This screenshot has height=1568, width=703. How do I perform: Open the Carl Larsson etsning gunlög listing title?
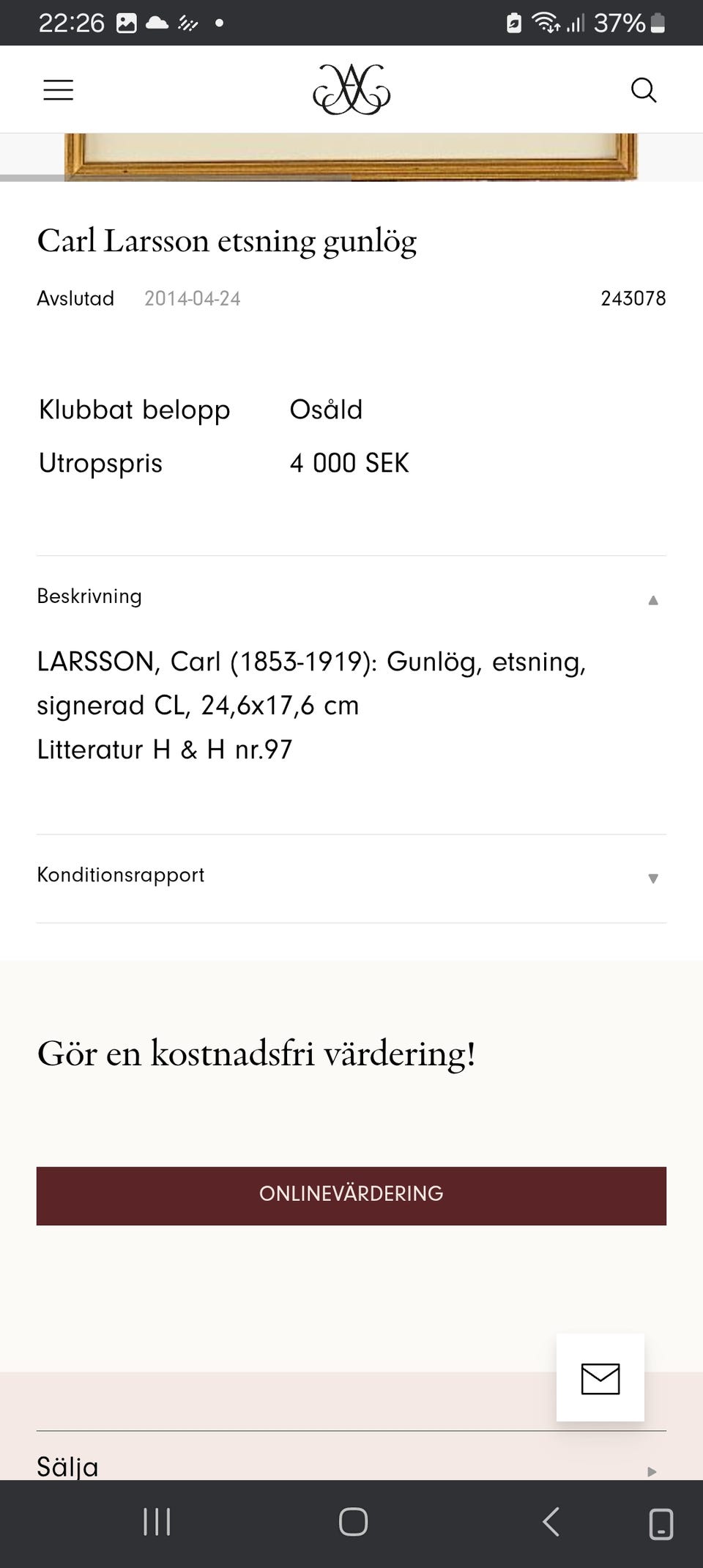click(228, 240)
